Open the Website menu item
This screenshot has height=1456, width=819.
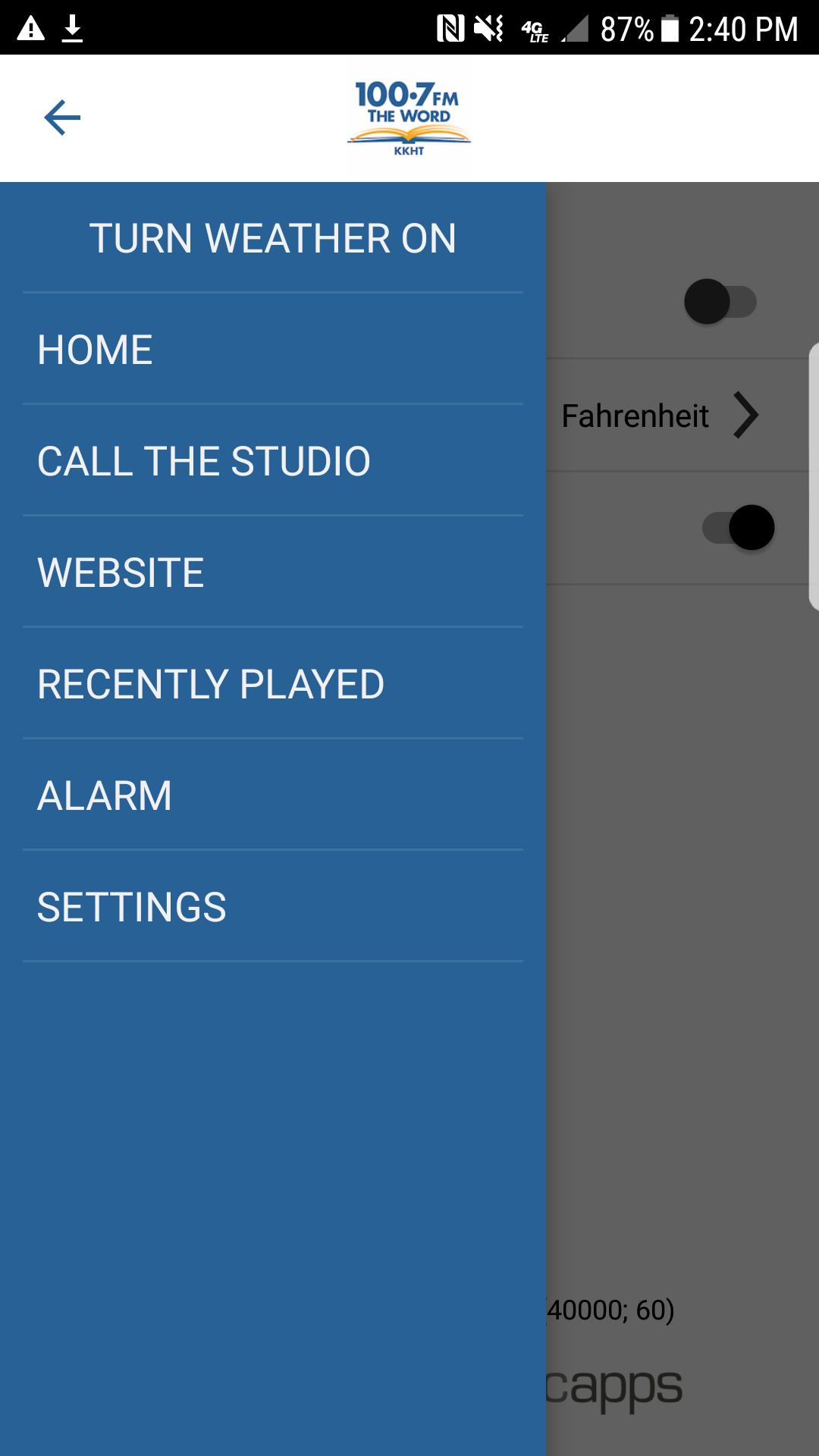(273, 573)
